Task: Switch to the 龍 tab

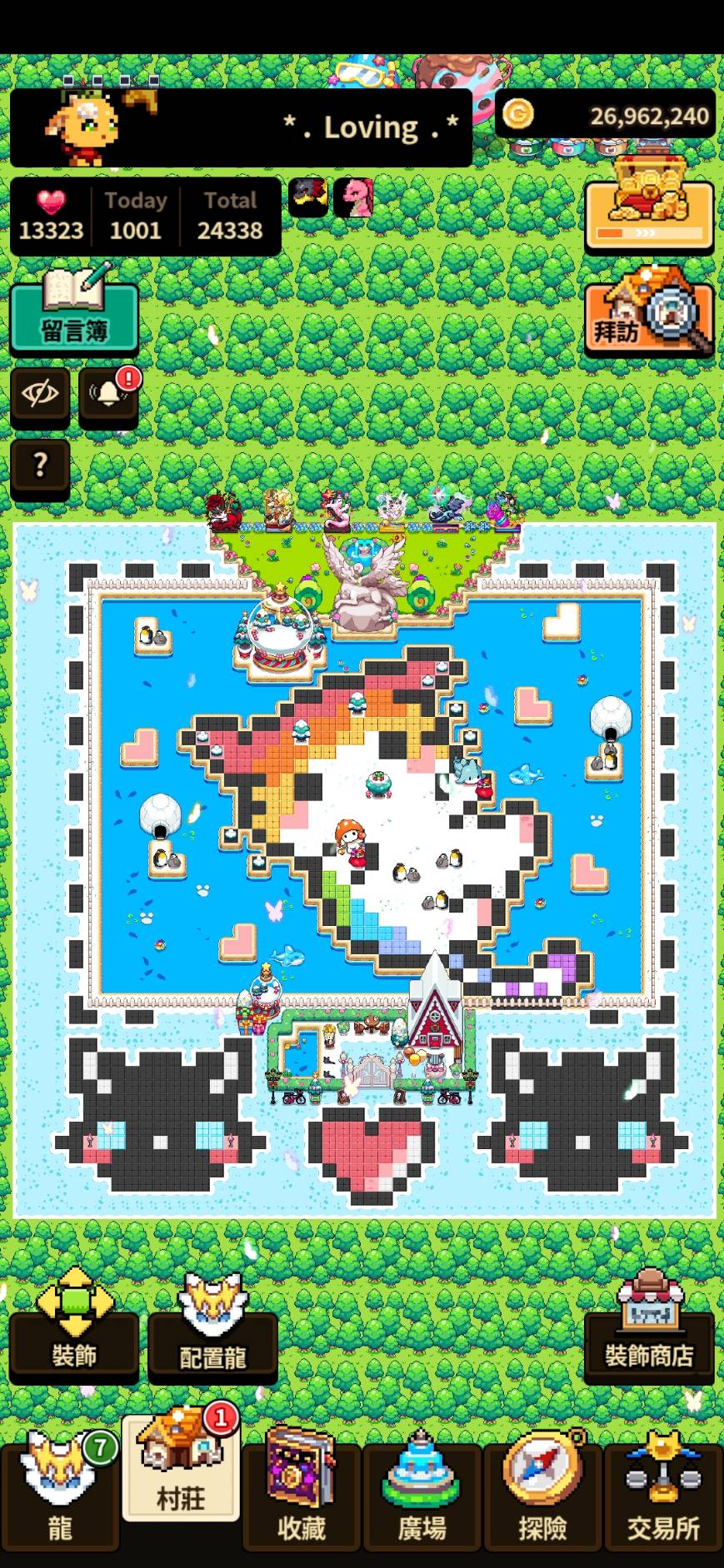Action: tap(60, 1496)
